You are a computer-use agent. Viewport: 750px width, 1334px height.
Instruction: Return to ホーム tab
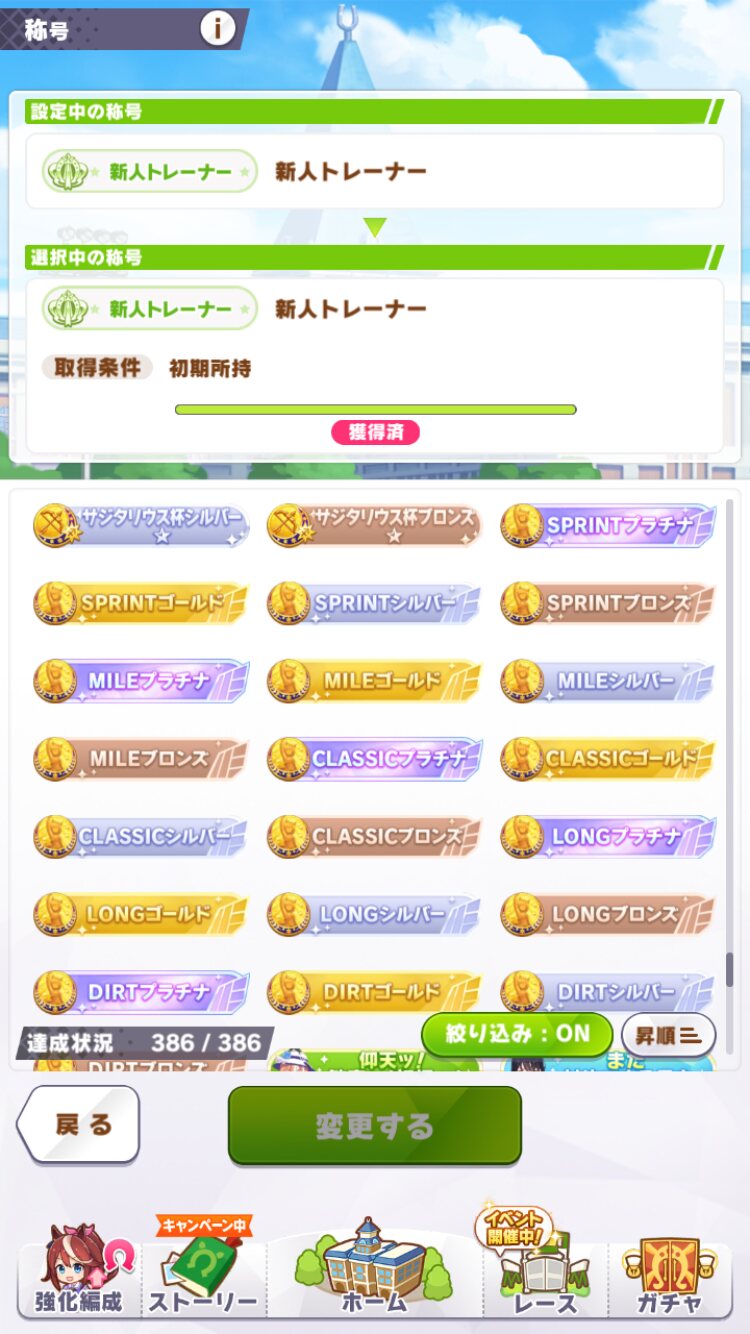coord(374,1268)
